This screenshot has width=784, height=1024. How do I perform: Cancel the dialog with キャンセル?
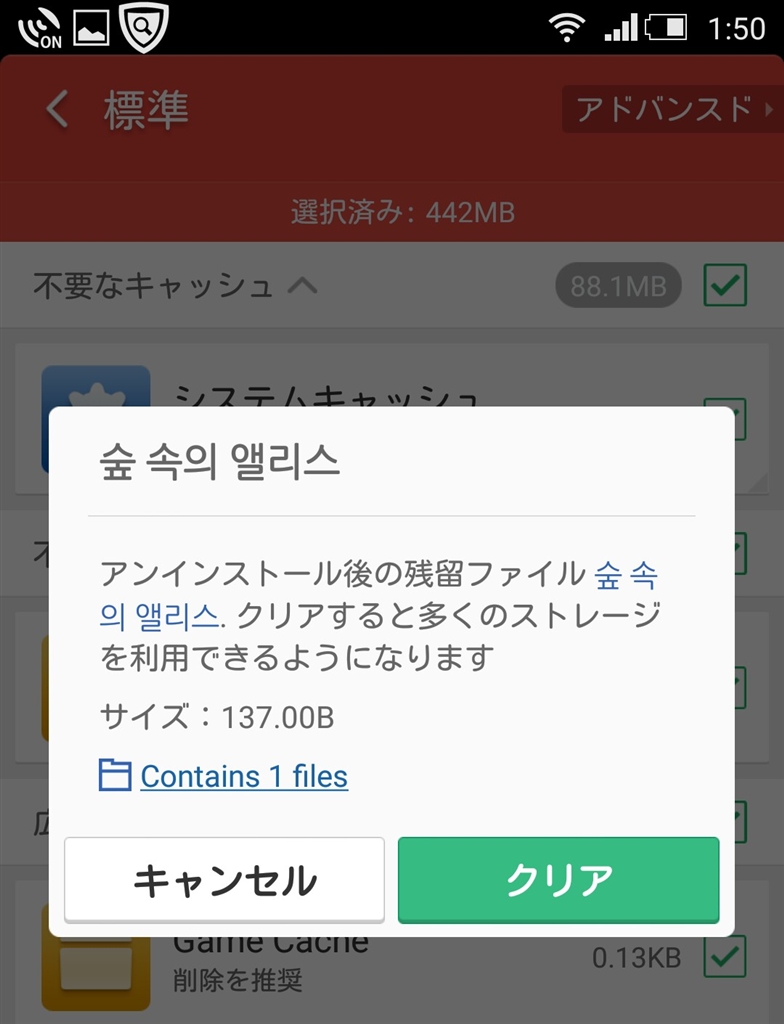[224, 879]
